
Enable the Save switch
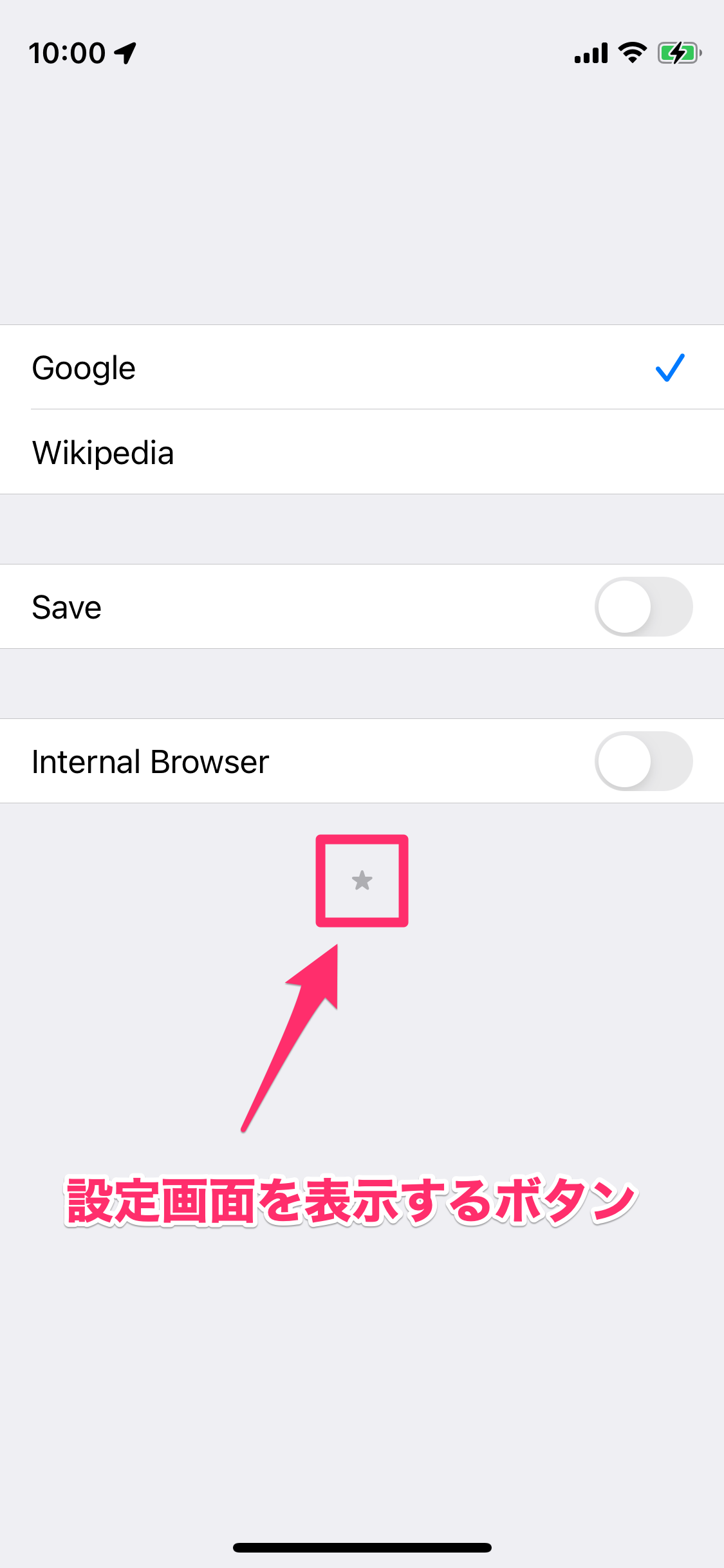(x=643, y=606)
